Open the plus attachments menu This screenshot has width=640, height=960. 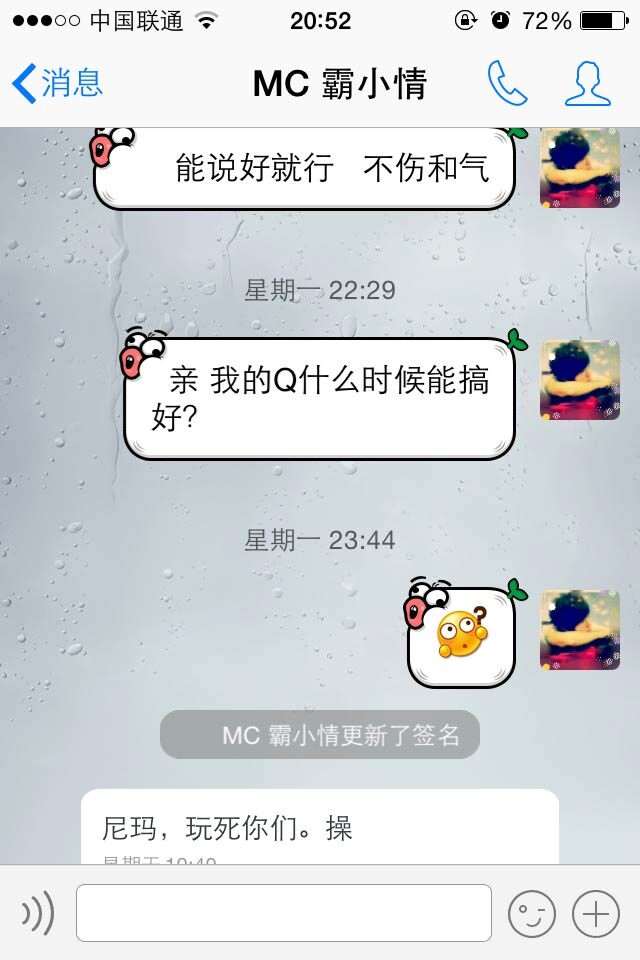click(x=596, y=912)
